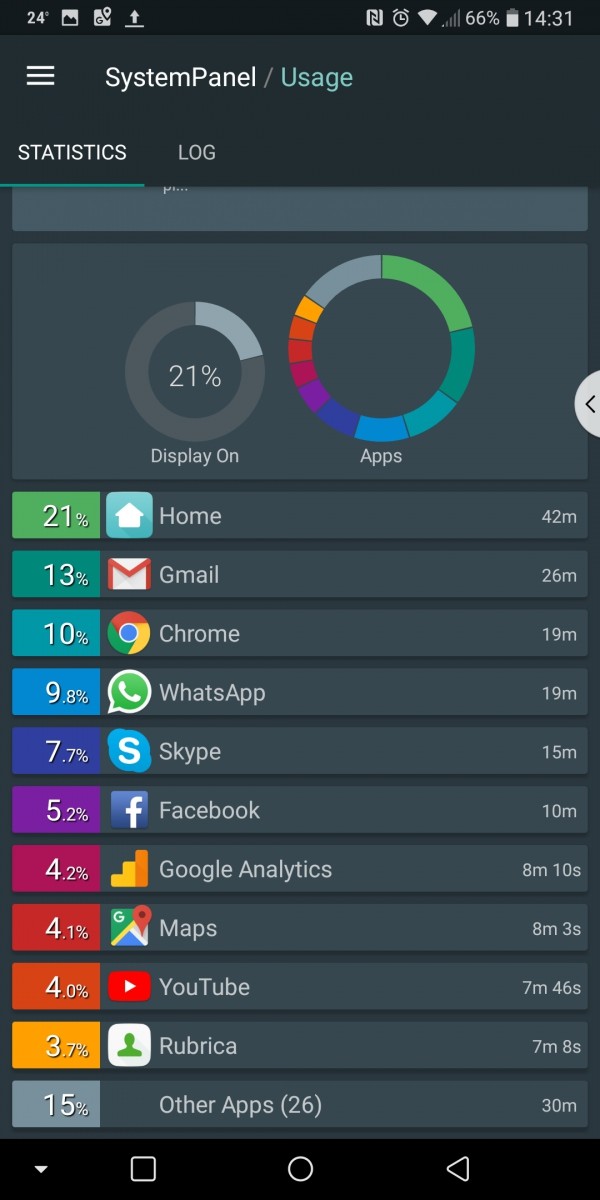The height and width of the screenshot is (1200, 600).
Task: Open the Home app usage row
Action: 300,516
